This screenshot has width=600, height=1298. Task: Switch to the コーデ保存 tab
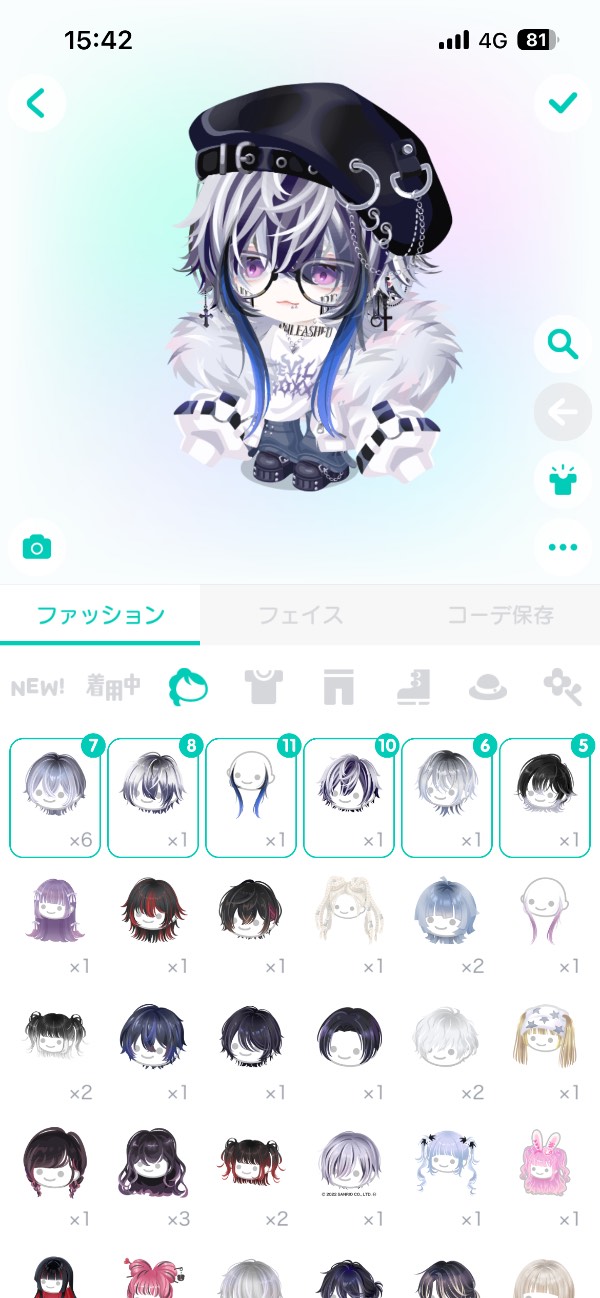[x=500, y=615]
